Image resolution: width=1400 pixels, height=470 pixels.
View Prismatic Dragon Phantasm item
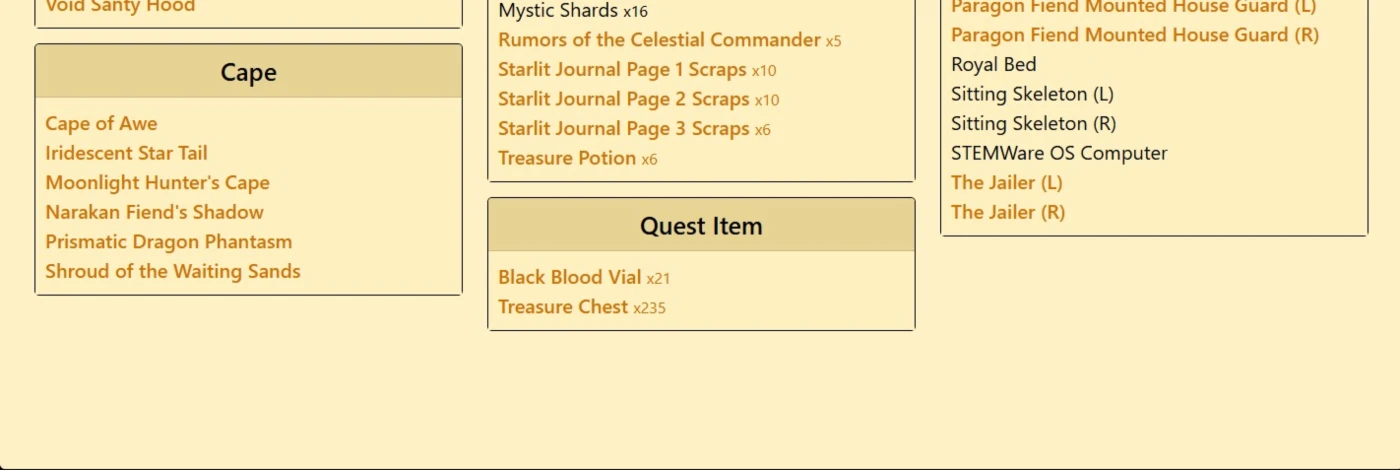click(168, 242)
